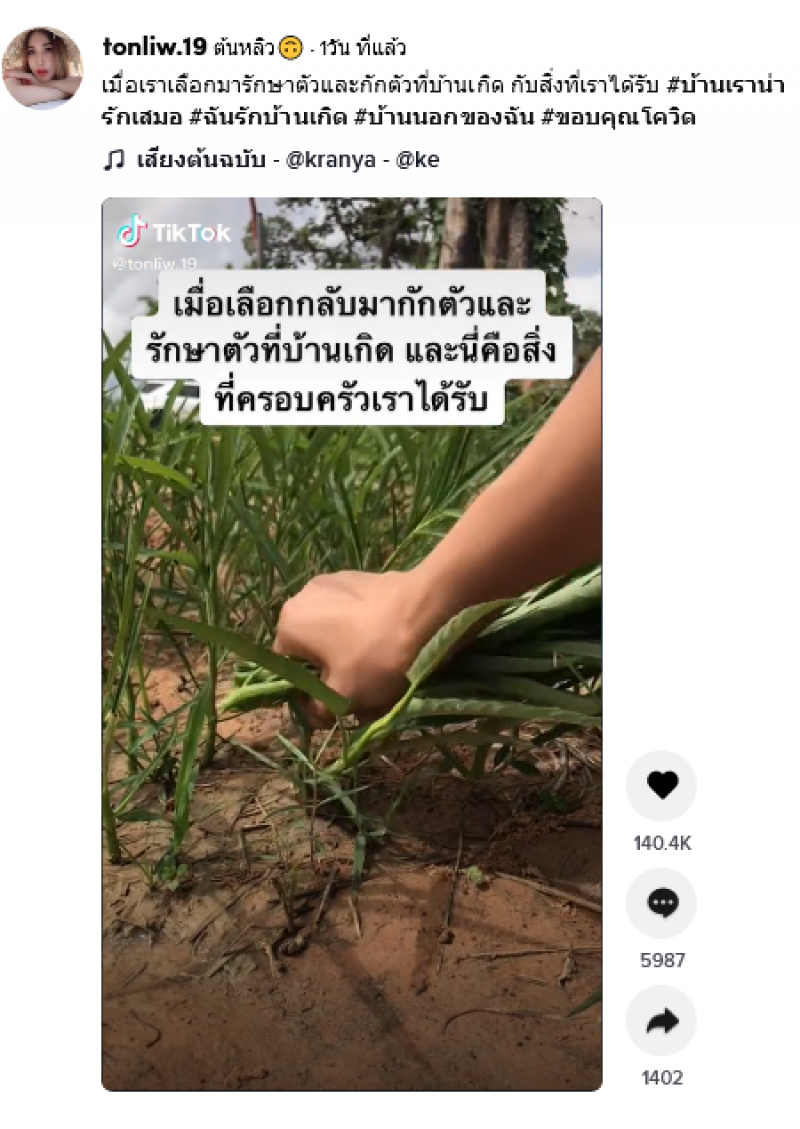Share this video via the arrow icon

pyautogui.click(x=661, y=1020)
